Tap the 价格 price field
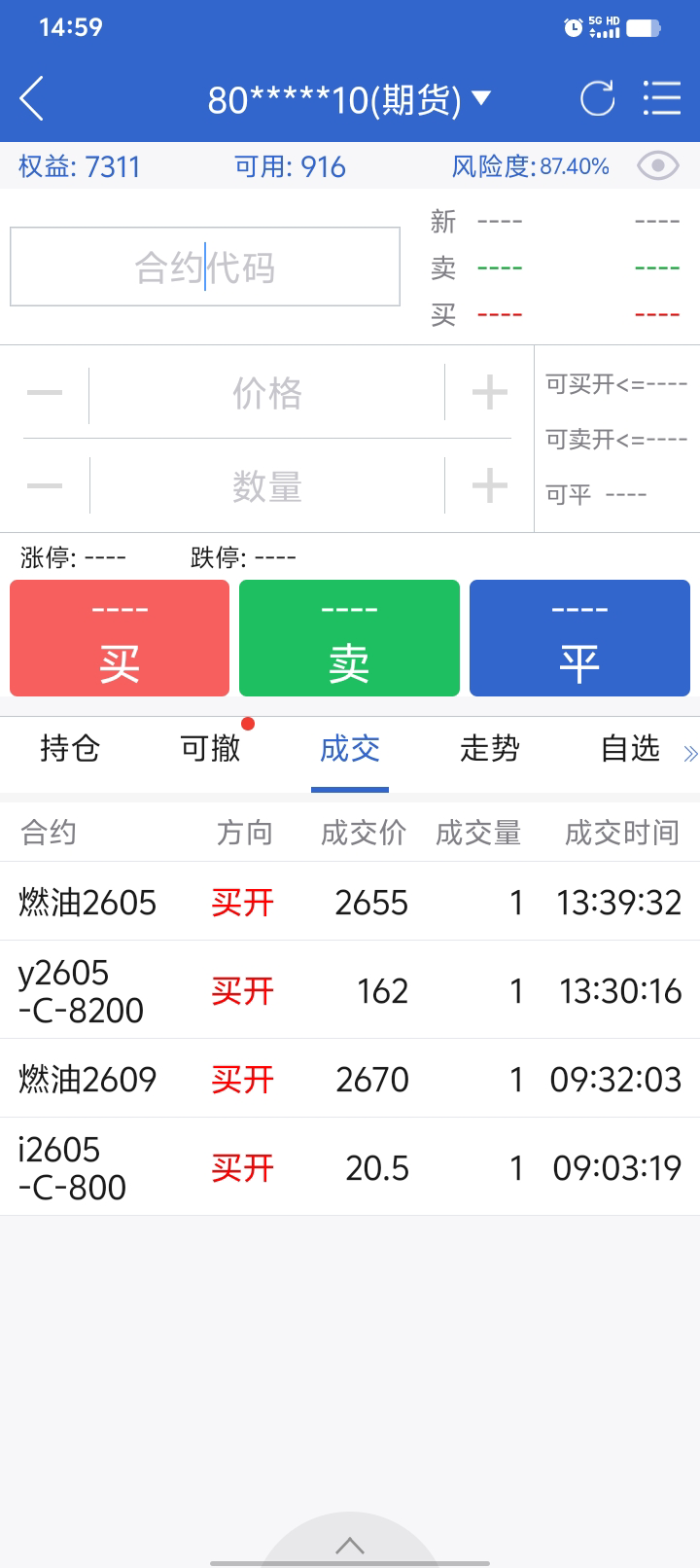Viewport: 700px width, 1568px height. tap(266, 394)
